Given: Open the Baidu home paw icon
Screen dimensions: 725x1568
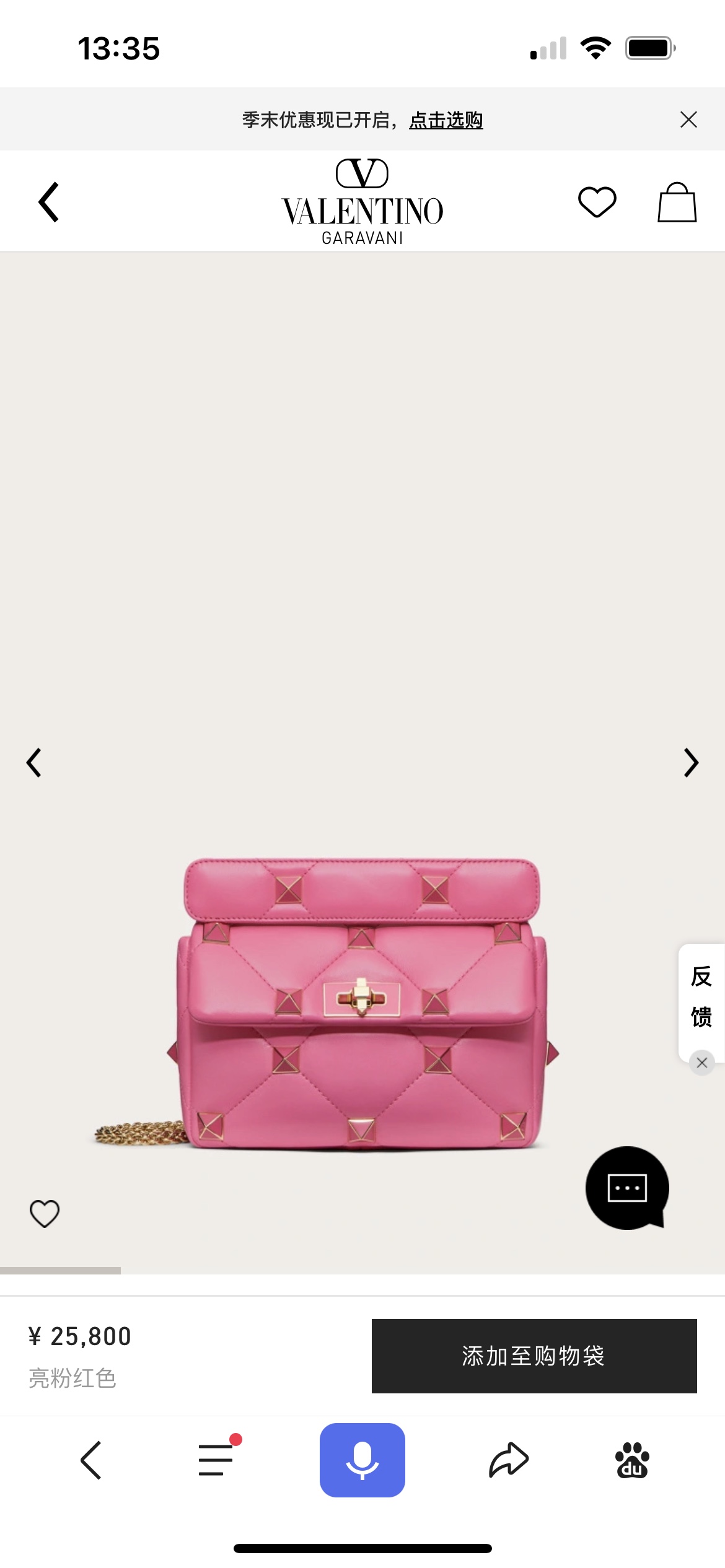Looking at the screenshot, I should coord(632,1460).
